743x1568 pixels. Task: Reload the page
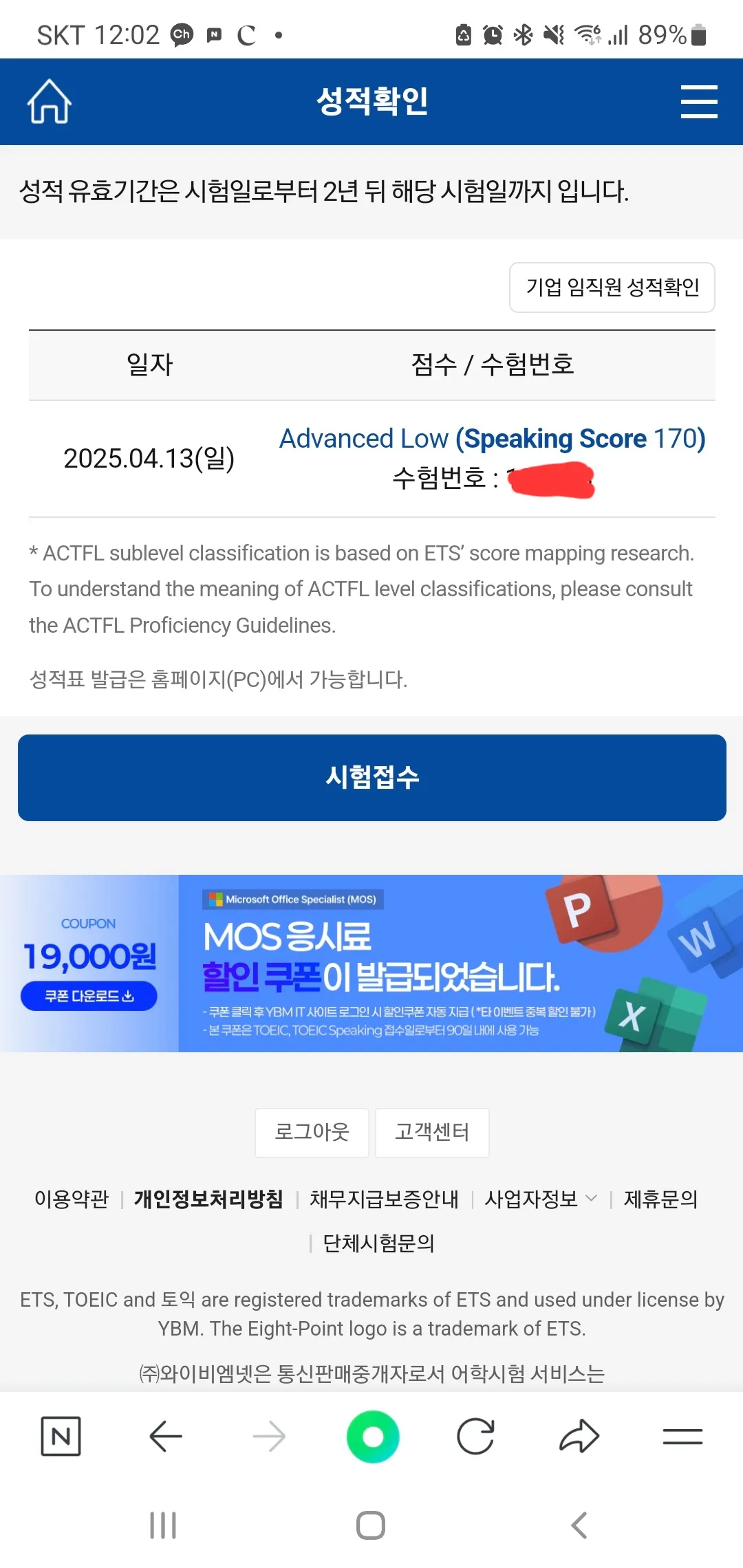click(x=475, y=1436)
